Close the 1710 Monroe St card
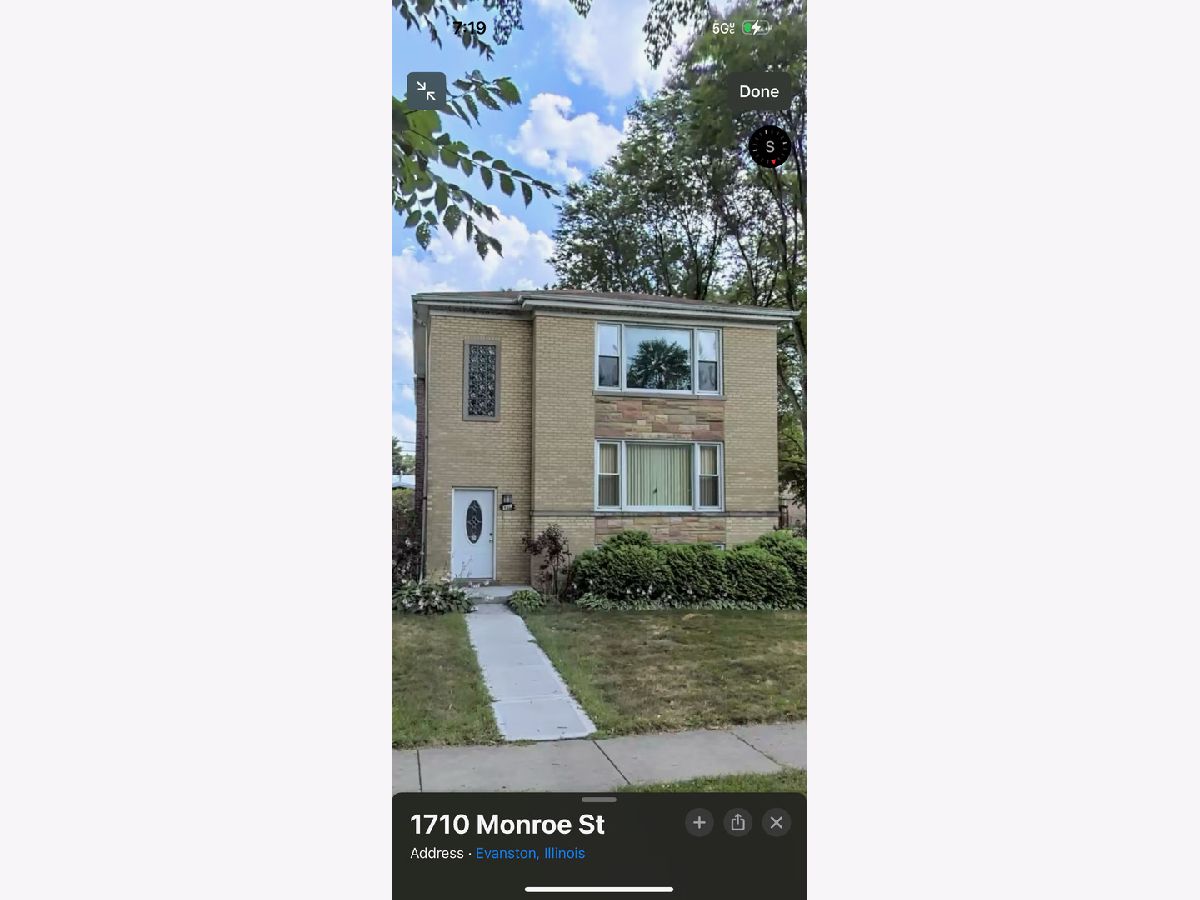The height and width of the screenshot is (900, 1200). [x=776, y=822]
